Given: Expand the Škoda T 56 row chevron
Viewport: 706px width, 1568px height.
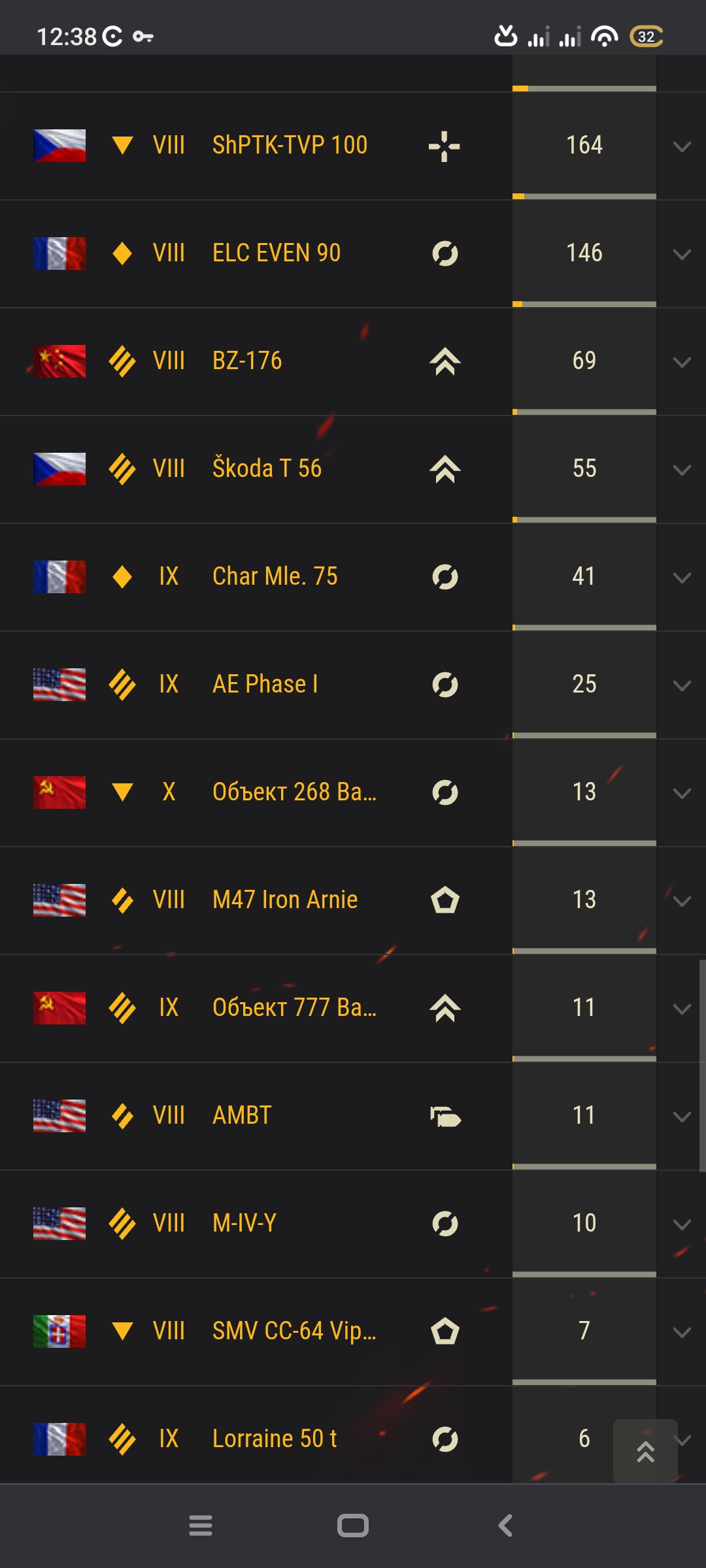Looking at the screenshot, I should tap(682, 470).
